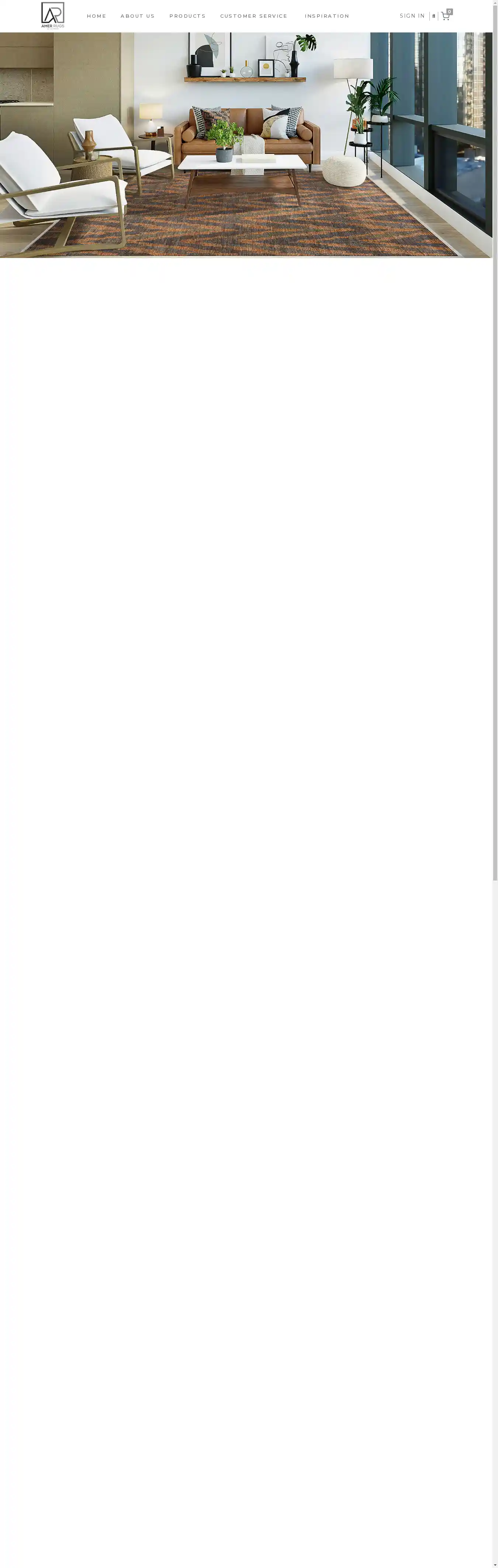Image resolution: width=498 pixels, height=1568 pixels.
Task: Open the Customer Service page
Action: click(253, 16)
